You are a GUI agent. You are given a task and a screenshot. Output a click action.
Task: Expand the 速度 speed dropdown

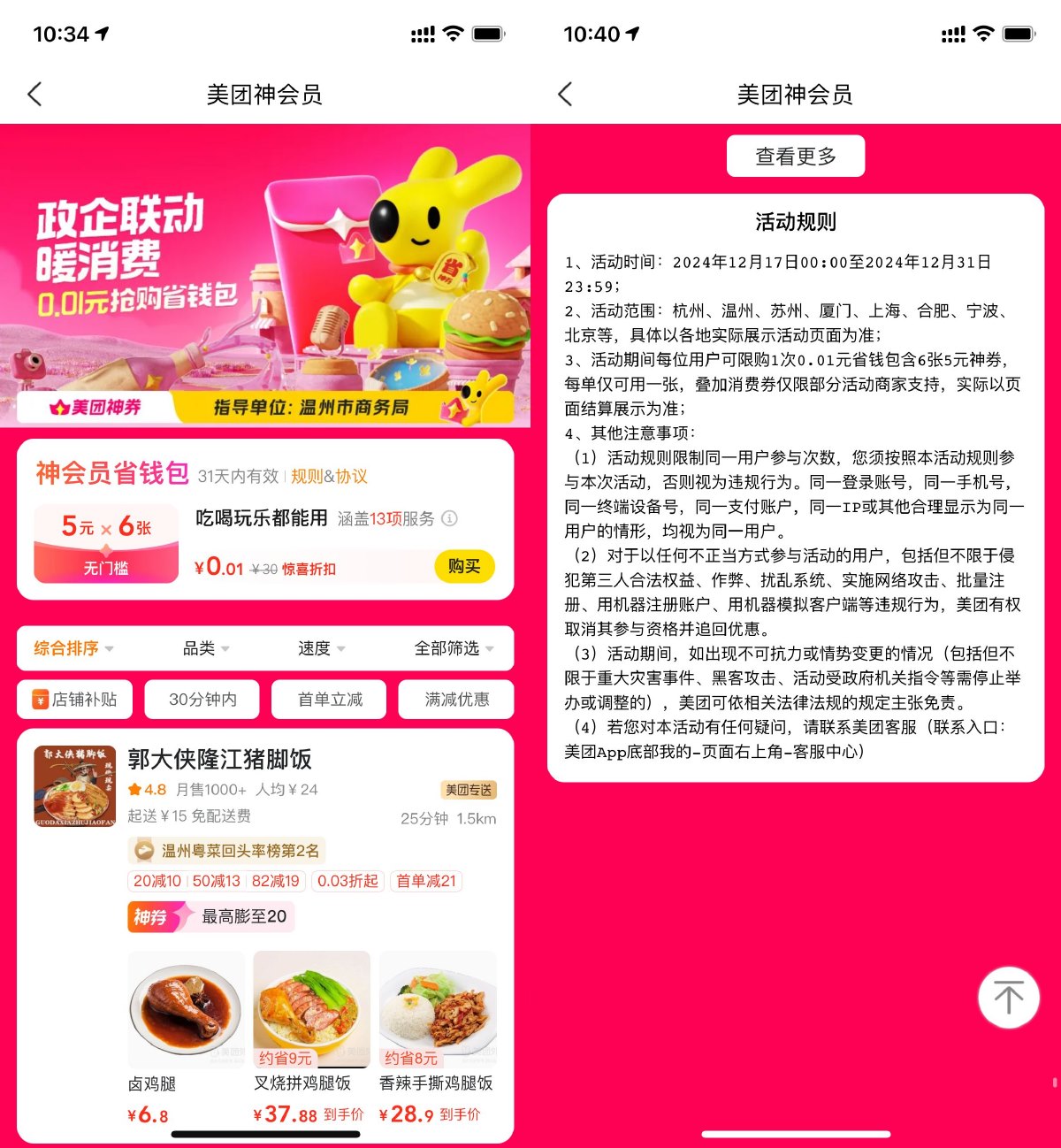[321, 648]
